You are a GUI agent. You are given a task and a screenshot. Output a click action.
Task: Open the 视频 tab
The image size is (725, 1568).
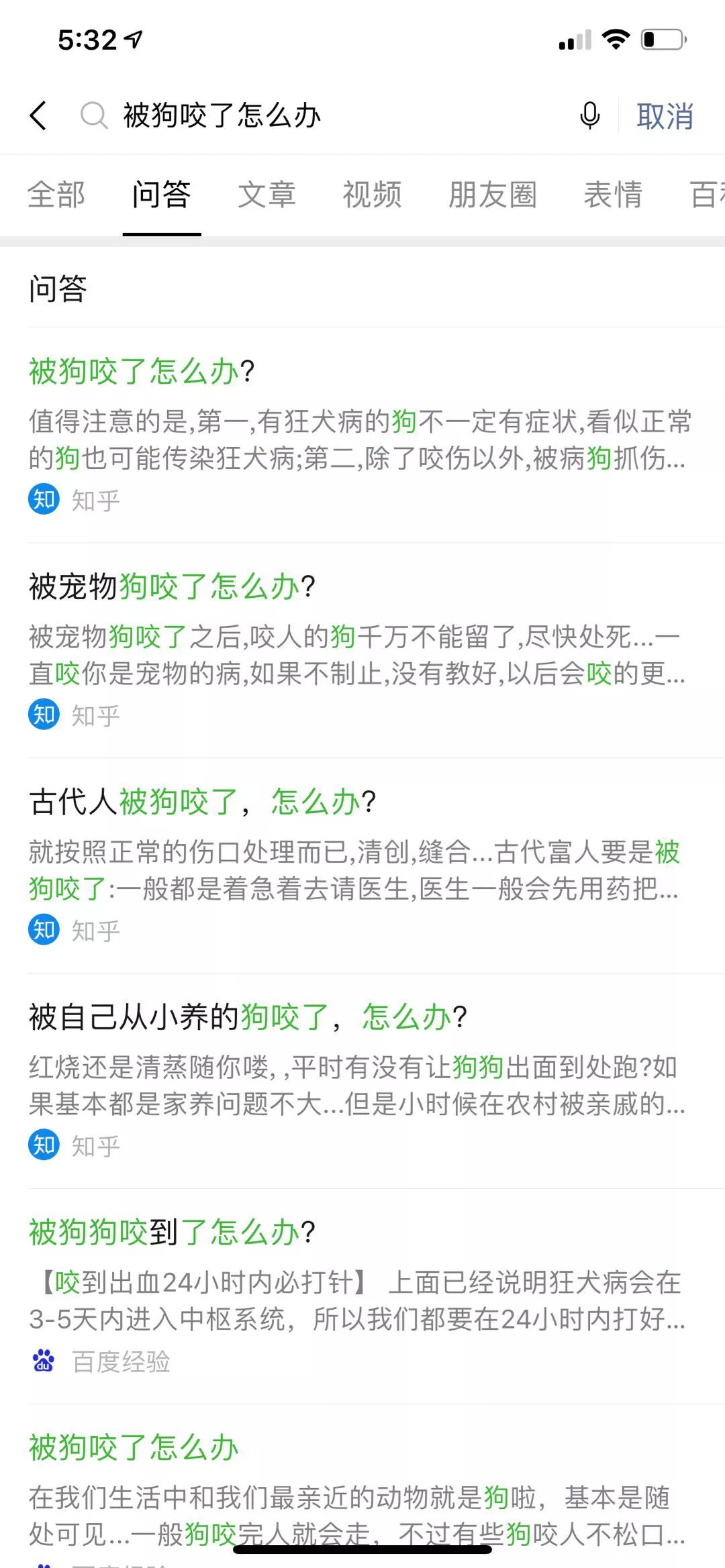click(372, 195)
